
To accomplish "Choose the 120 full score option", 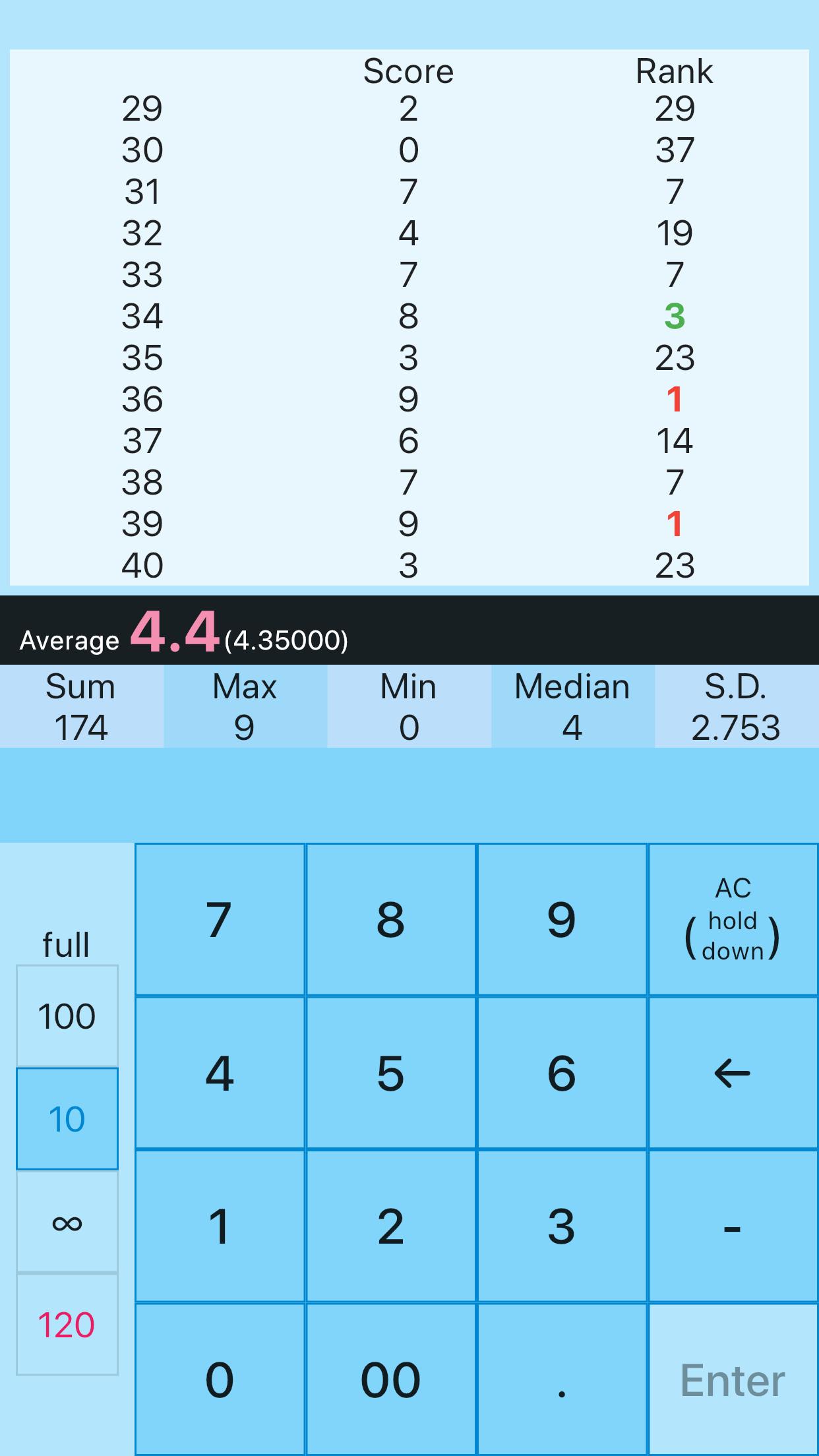I will click(x=67, y=1324).
